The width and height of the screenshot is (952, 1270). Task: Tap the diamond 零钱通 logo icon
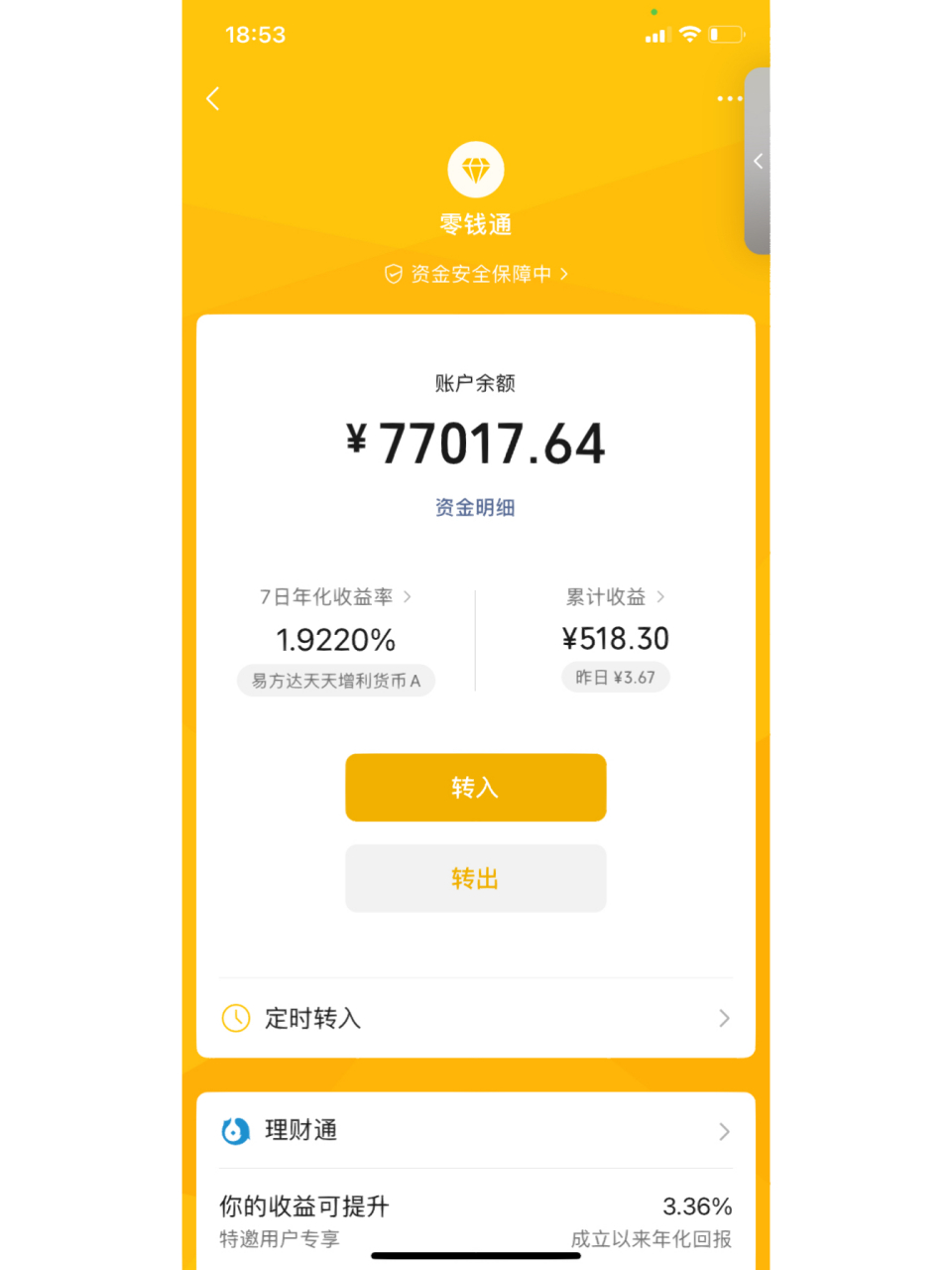coord(476,169)
